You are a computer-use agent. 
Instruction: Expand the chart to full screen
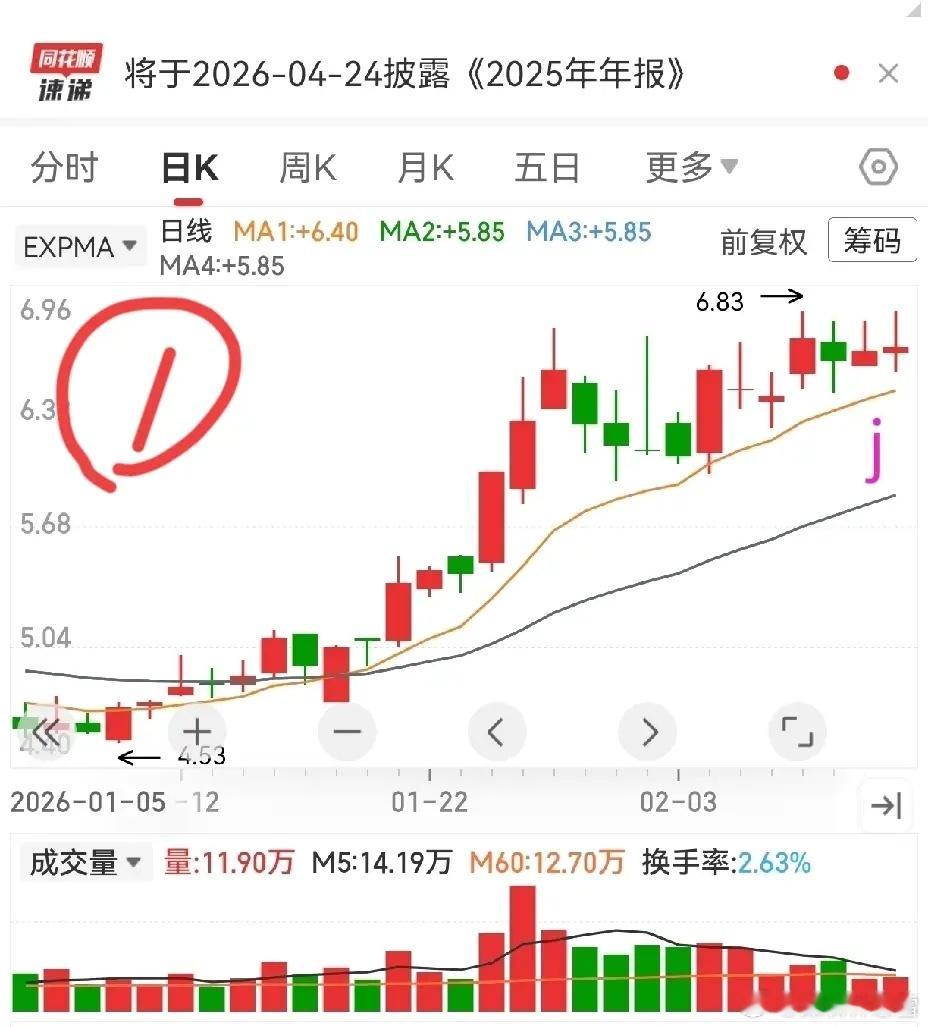point(797,731)
